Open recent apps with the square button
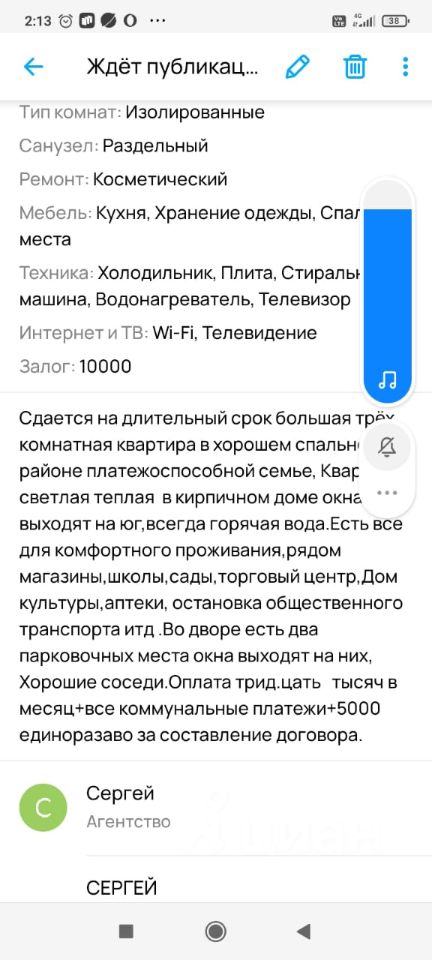Screen dimensions: 432x960 tap(126, 931)
